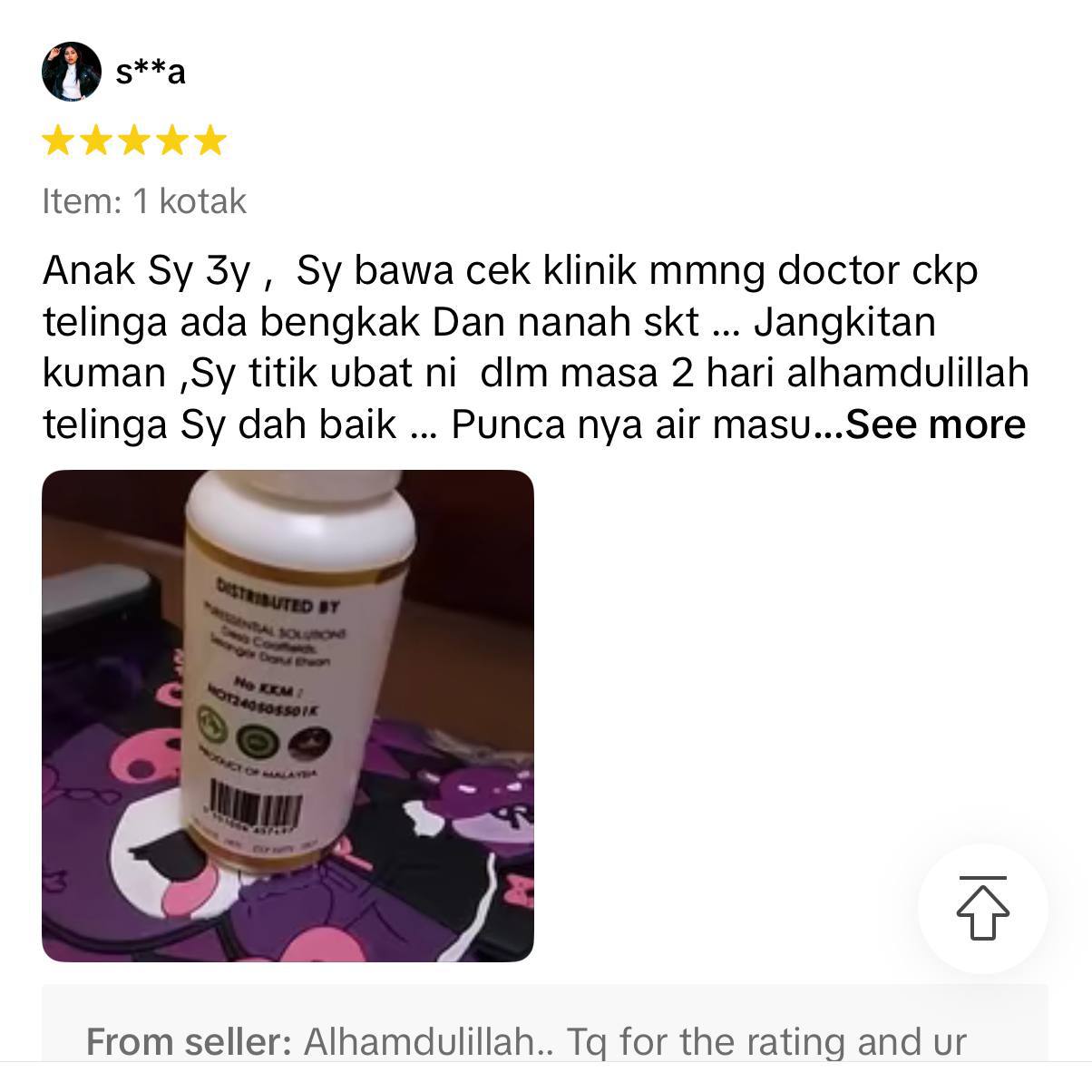
Task: Tap the back-to-top arrow button
Action: (x=982, y=908)
